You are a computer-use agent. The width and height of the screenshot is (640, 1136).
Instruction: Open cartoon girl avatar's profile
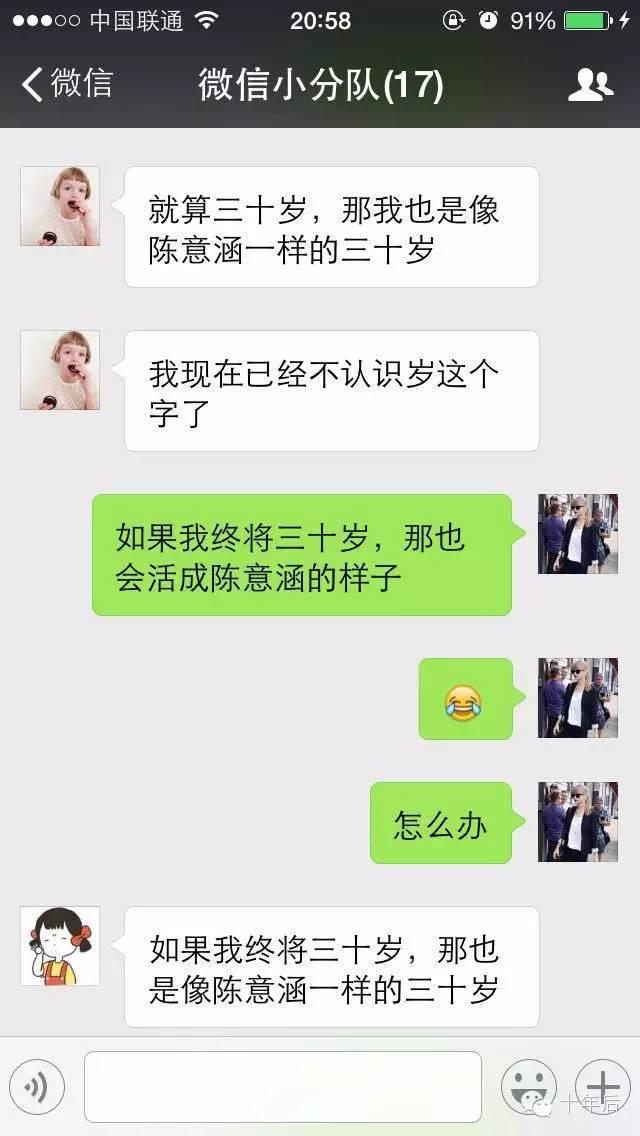[60, 946]
